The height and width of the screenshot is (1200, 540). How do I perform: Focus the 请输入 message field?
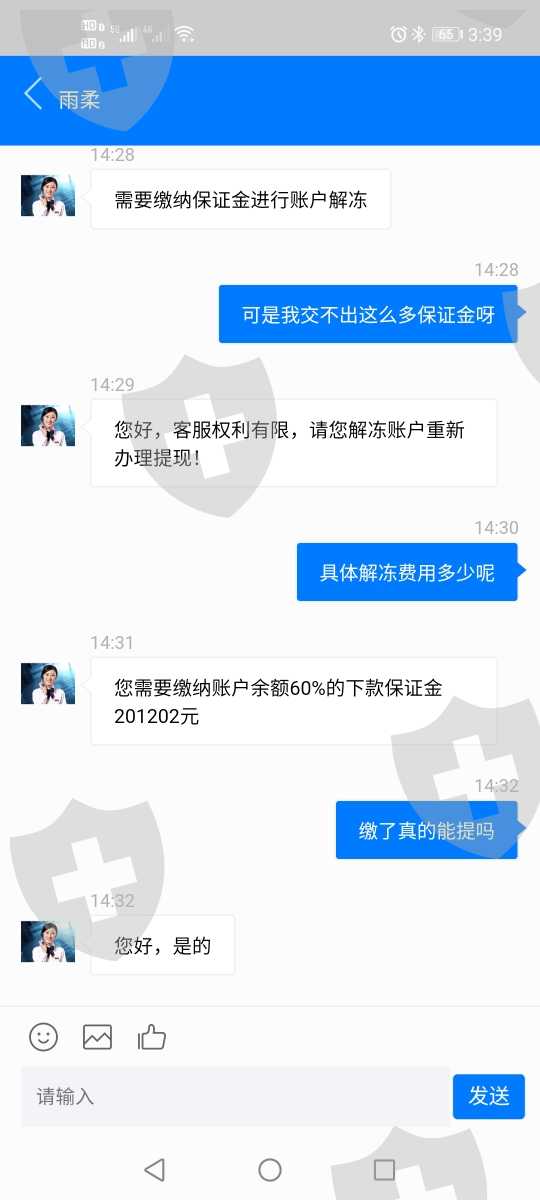(x=235, y=1096)
